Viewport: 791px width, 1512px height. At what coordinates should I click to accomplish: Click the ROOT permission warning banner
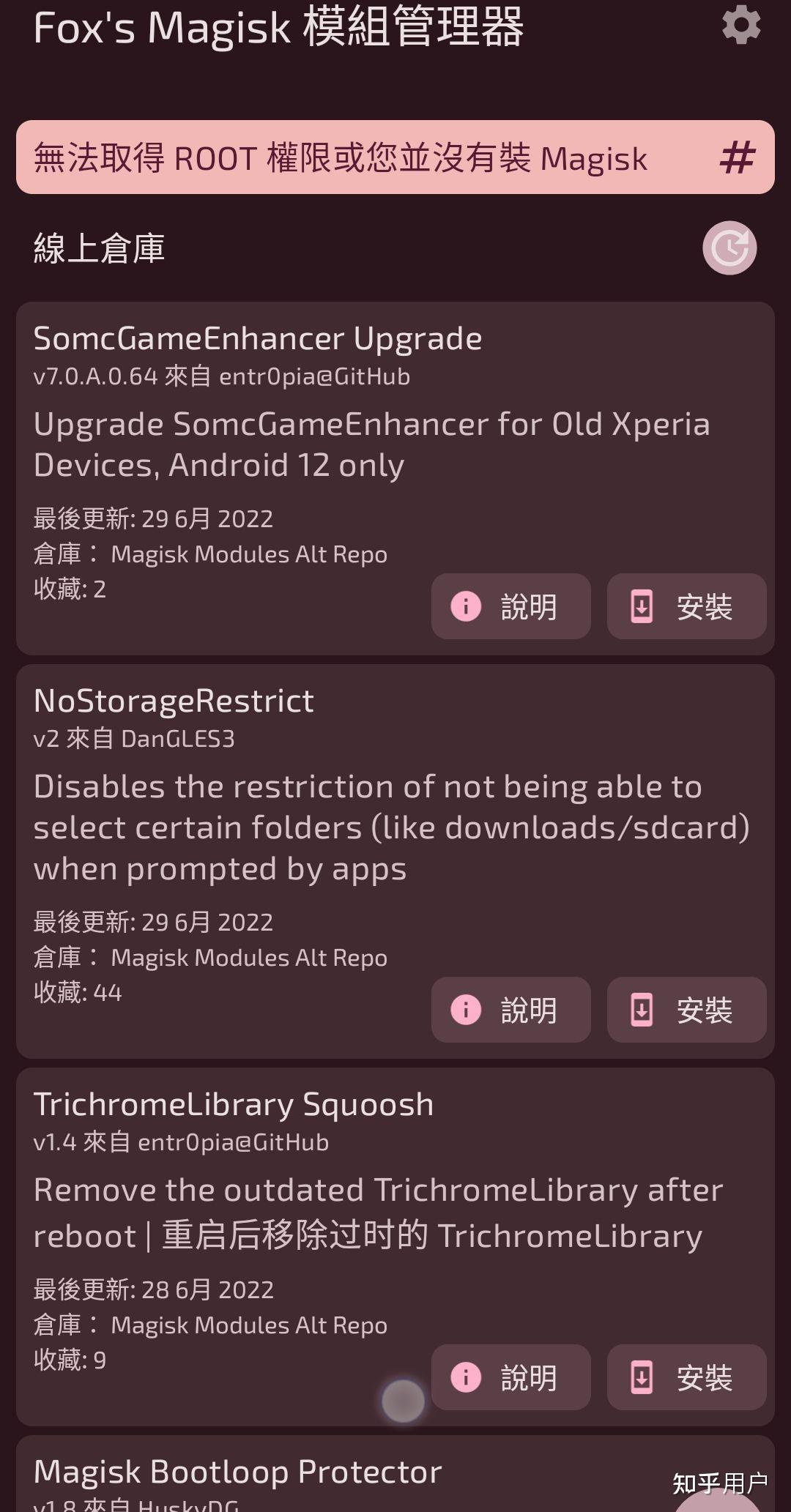pyautogui.click(x=339, y=157)
